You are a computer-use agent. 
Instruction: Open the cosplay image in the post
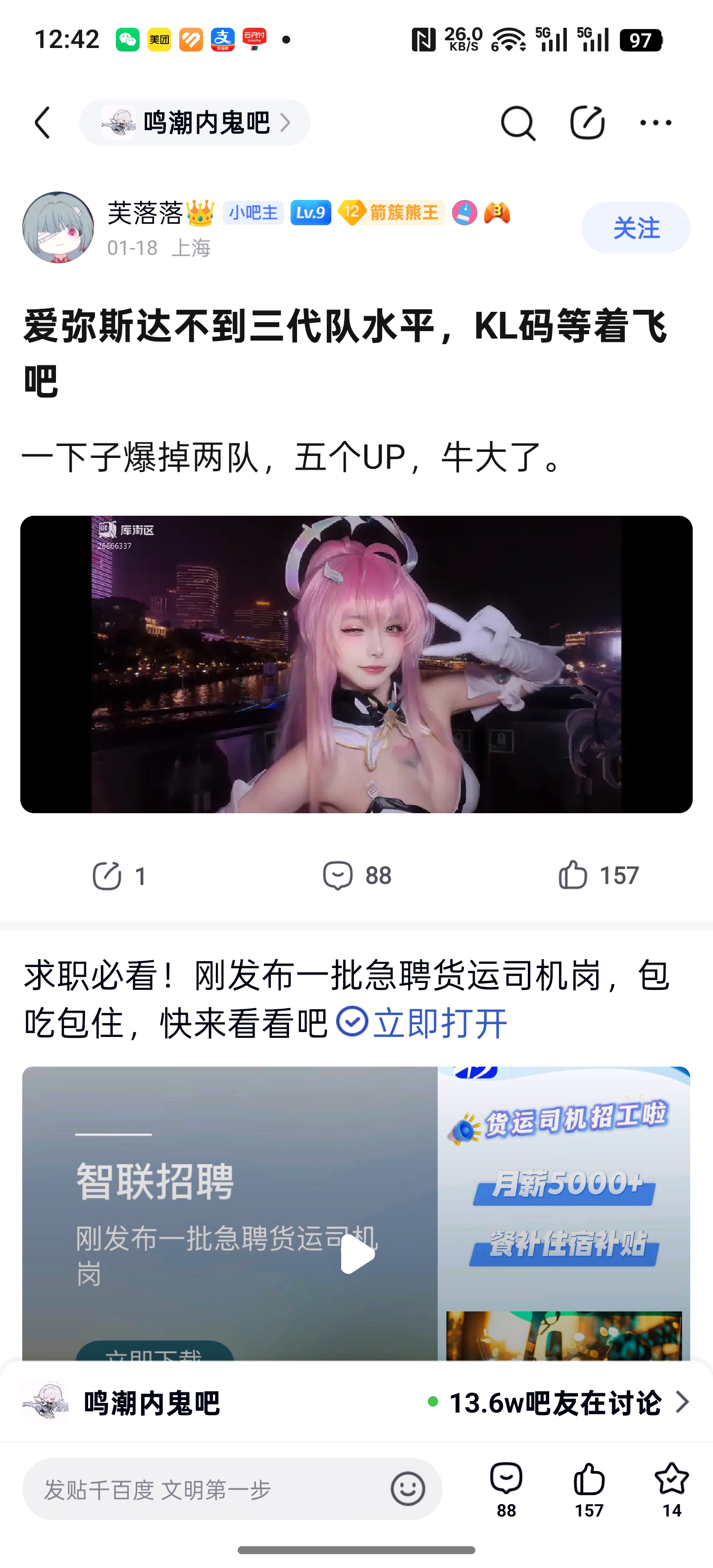[356, 664]
